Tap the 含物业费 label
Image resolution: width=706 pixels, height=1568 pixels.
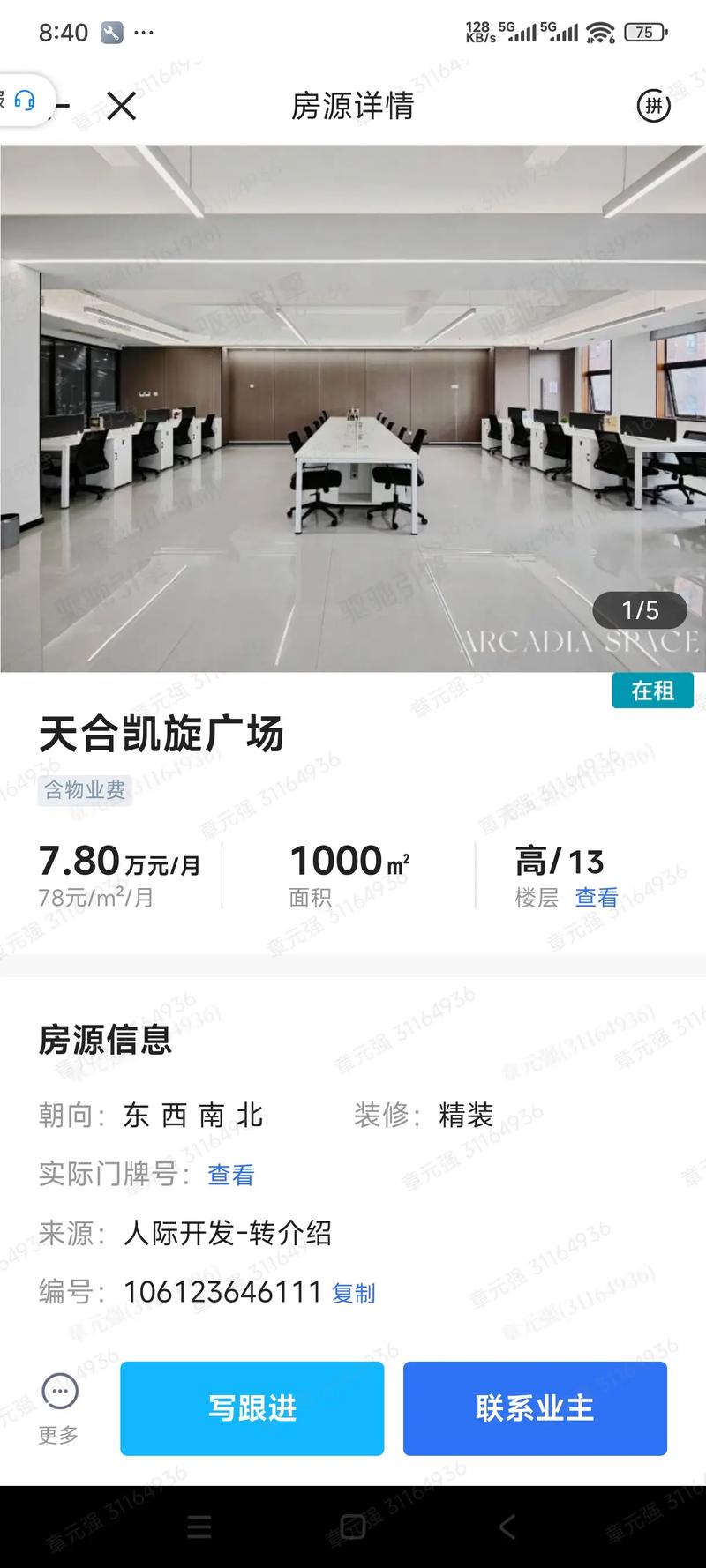pos(84,791)
